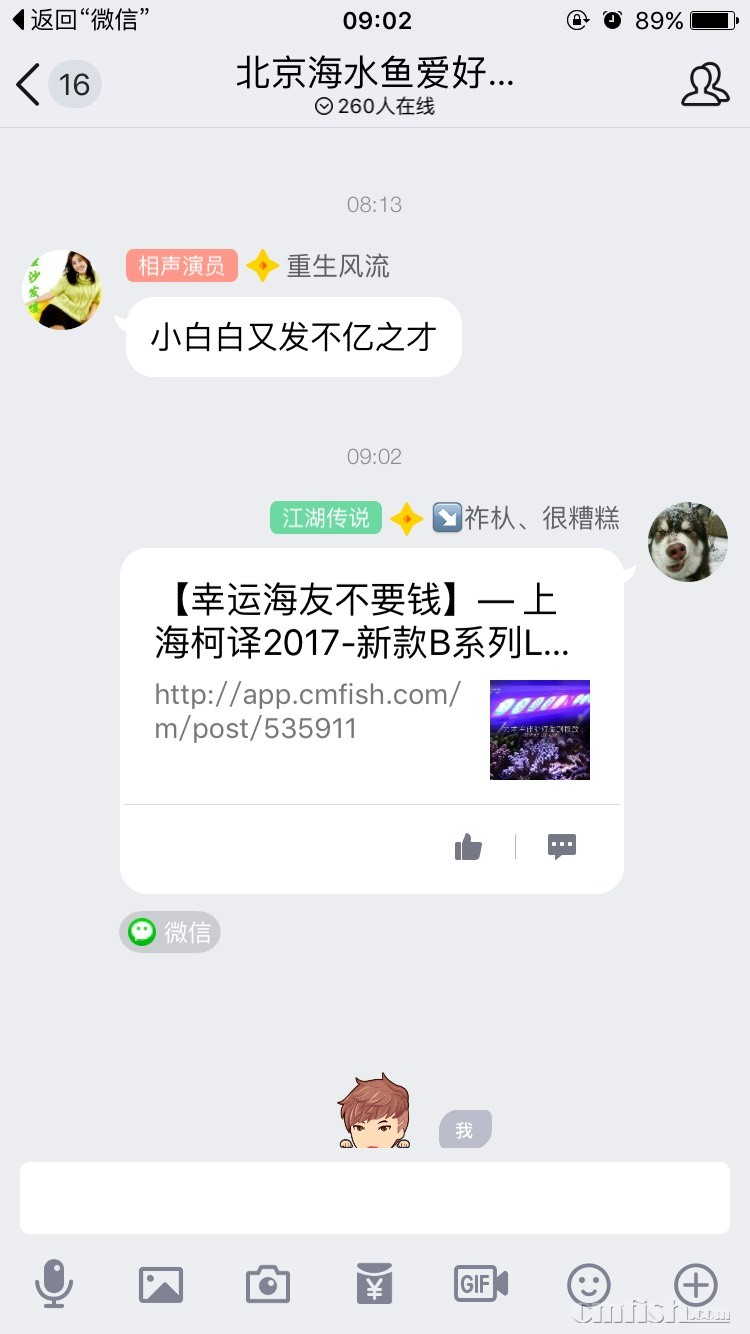Image resolution: width=750 pixels, height=1334 pixels.
Task: Open the group members profile icon
Action: pos(705,85)
